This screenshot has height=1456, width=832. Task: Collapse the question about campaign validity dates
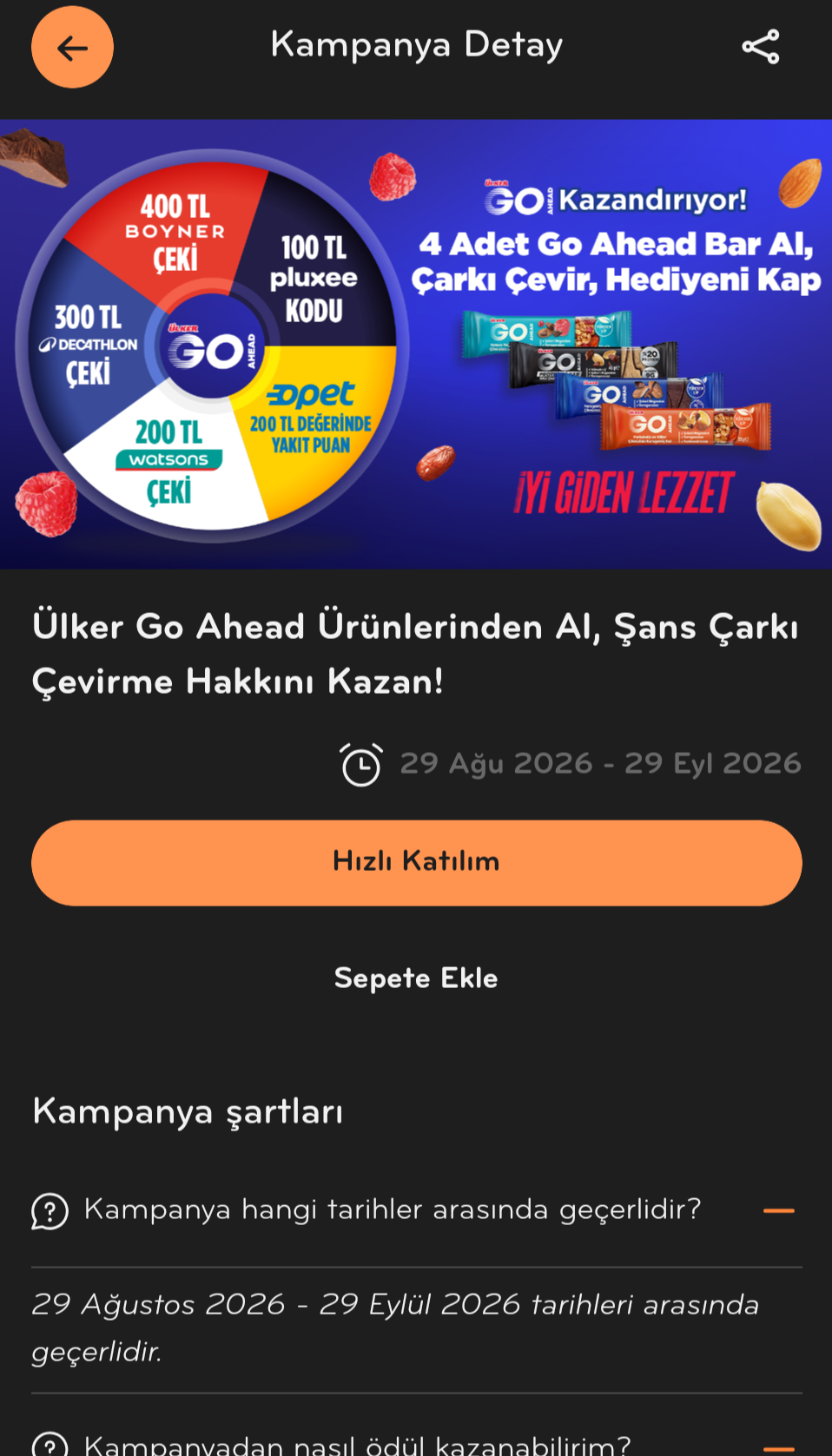[x=778, y=1210]
